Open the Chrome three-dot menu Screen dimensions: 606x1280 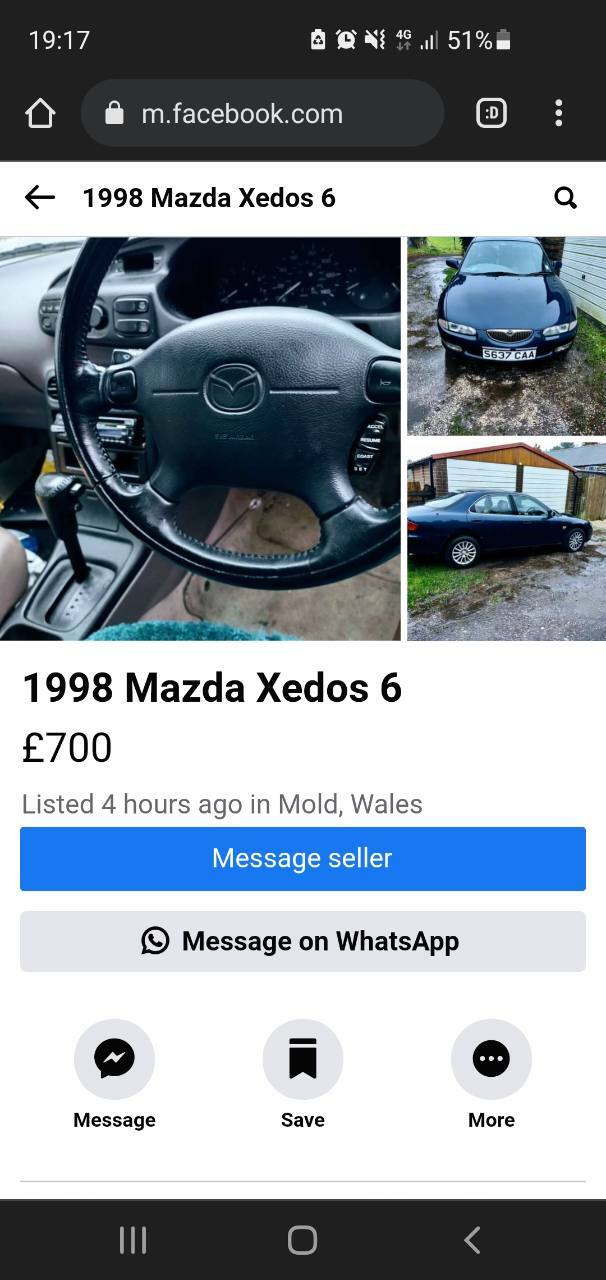(559, 113)
